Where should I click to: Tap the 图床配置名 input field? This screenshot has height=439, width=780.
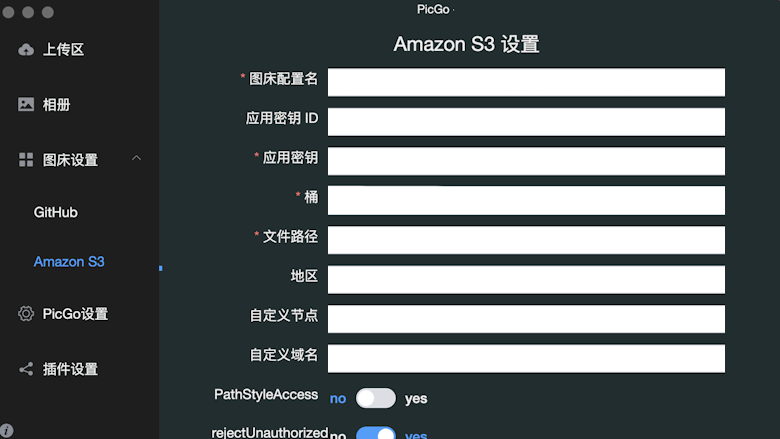pyautogui.click(x=526, y=82)
